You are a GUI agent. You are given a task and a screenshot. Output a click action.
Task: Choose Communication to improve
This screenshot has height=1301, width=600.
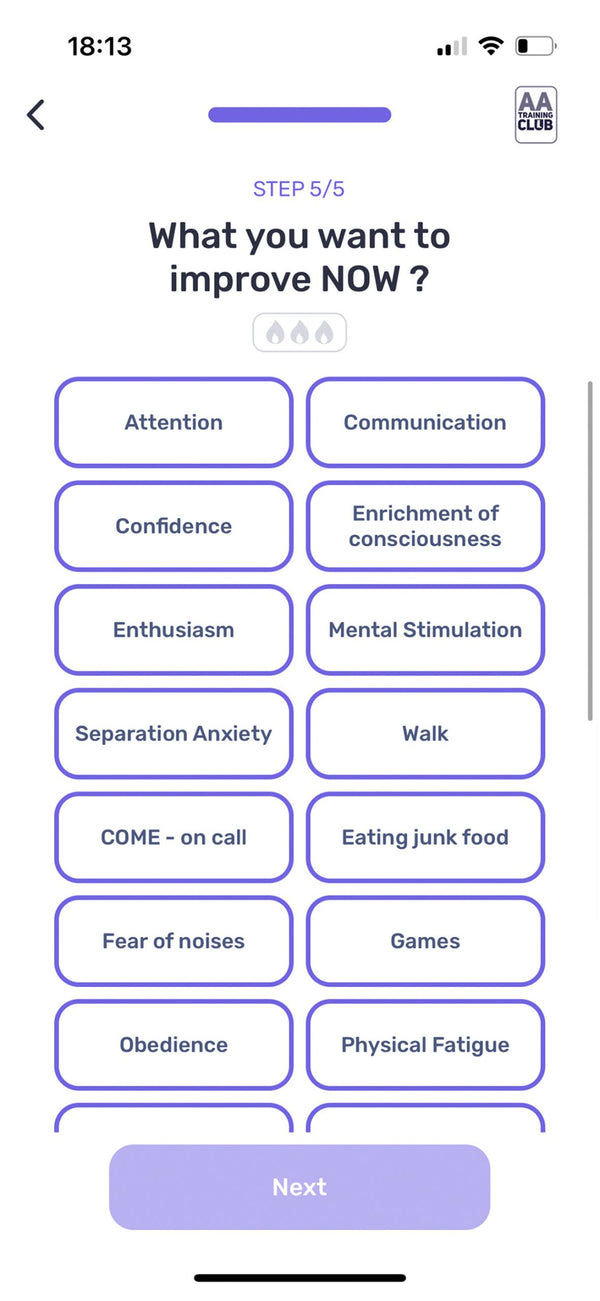pos(425,422)
